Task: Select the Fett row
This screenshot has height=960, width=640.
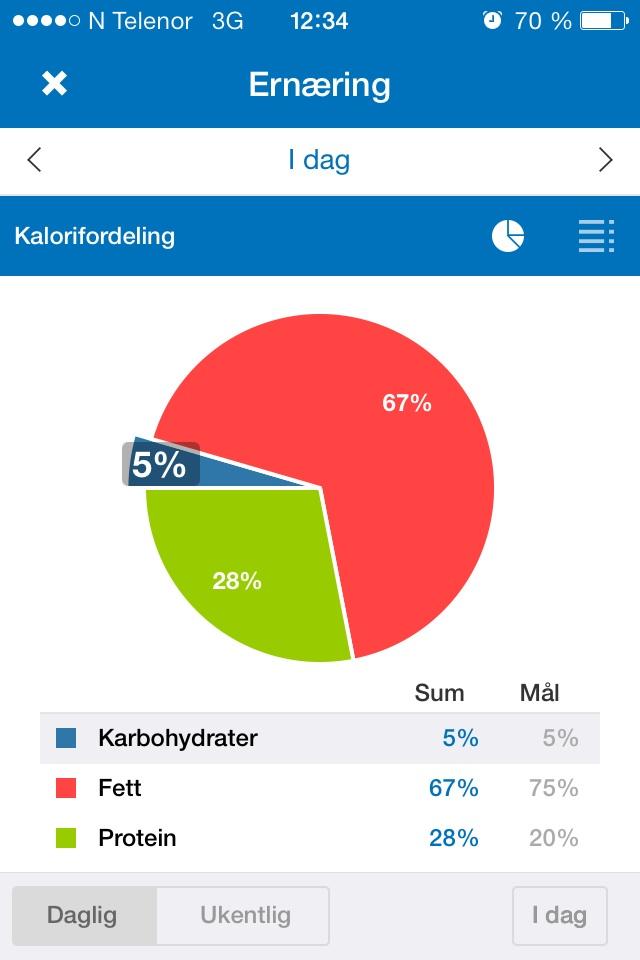Action: [320, 787]
